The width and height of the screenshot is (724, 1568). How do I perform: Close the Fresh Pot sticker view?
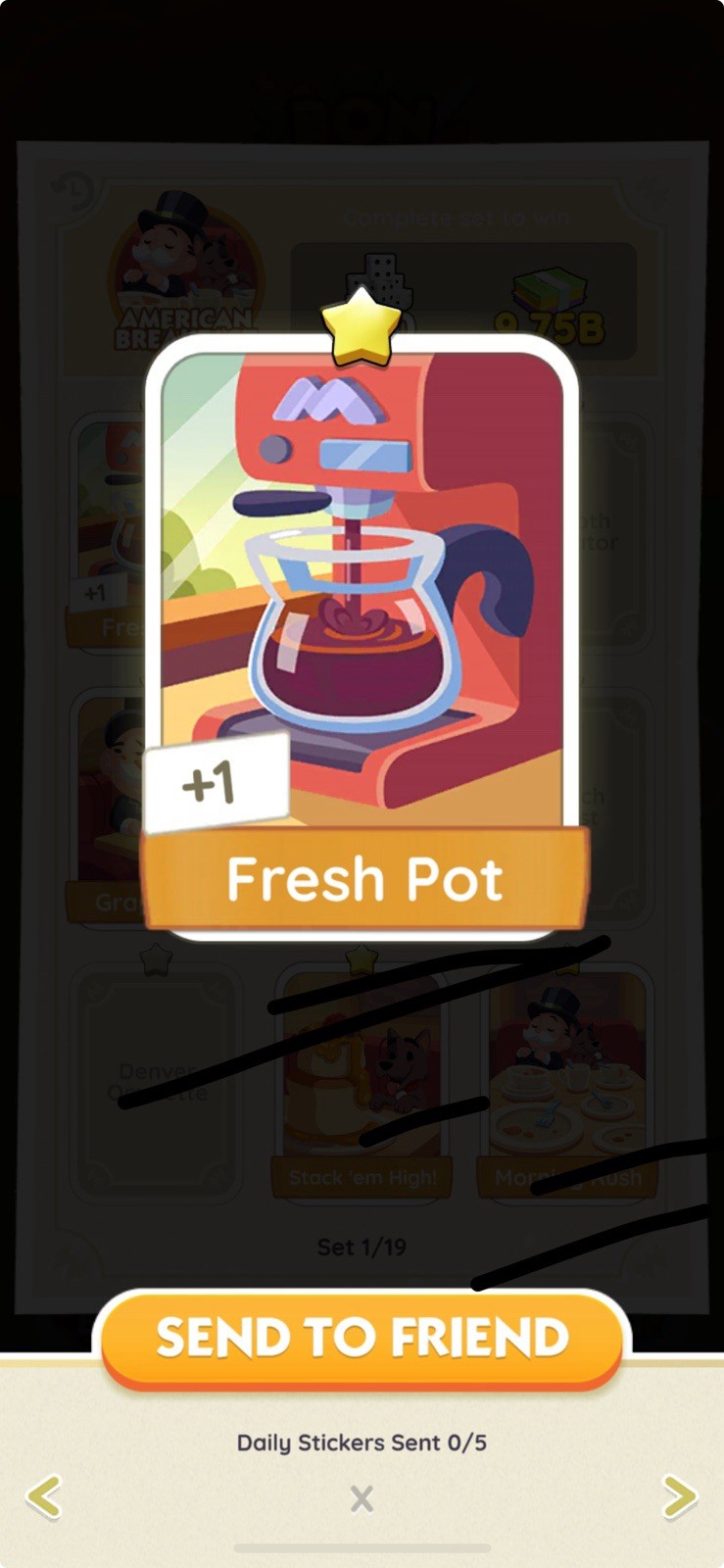point(362,1497)
